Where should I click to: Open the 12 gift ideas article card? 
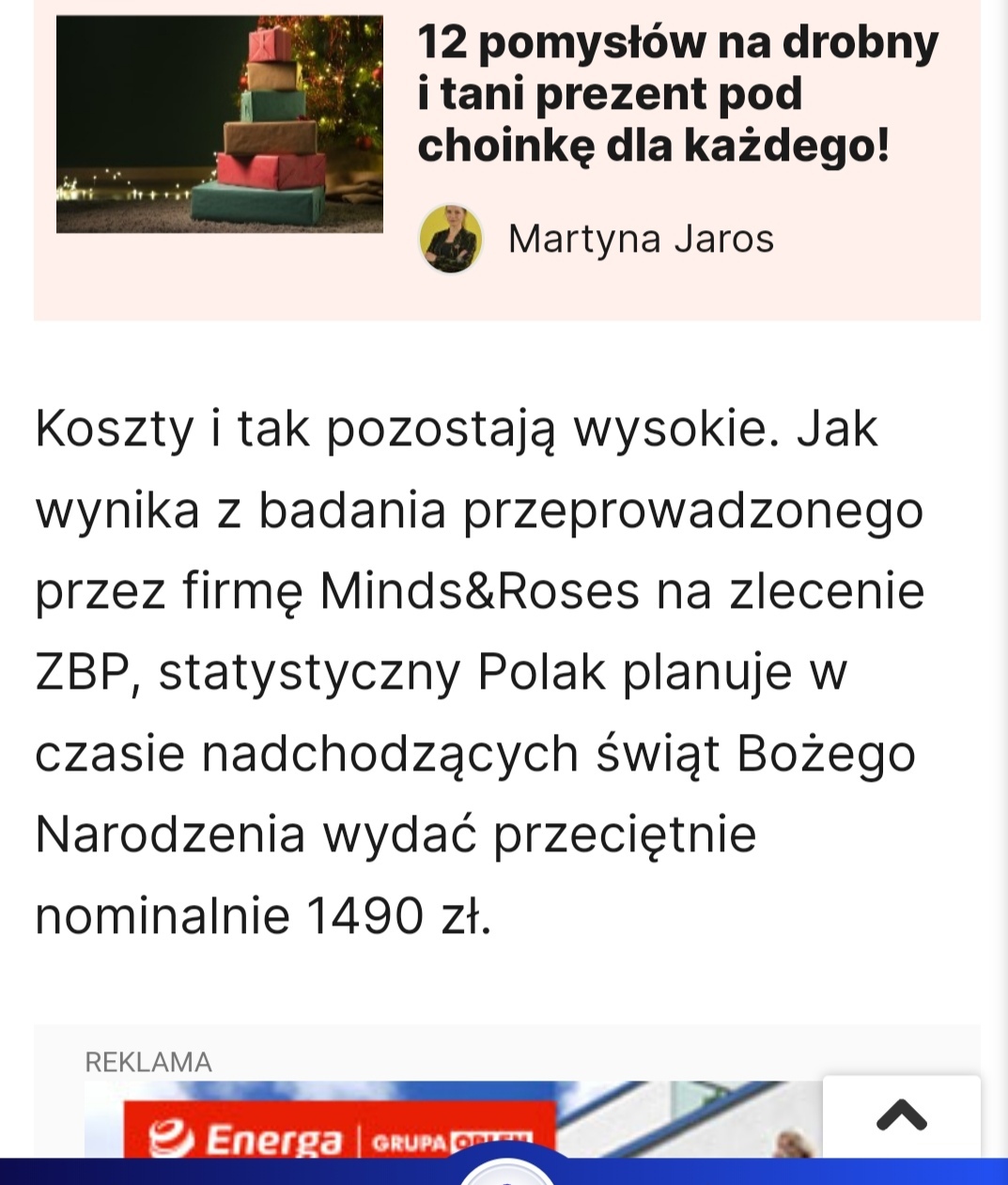676,94
